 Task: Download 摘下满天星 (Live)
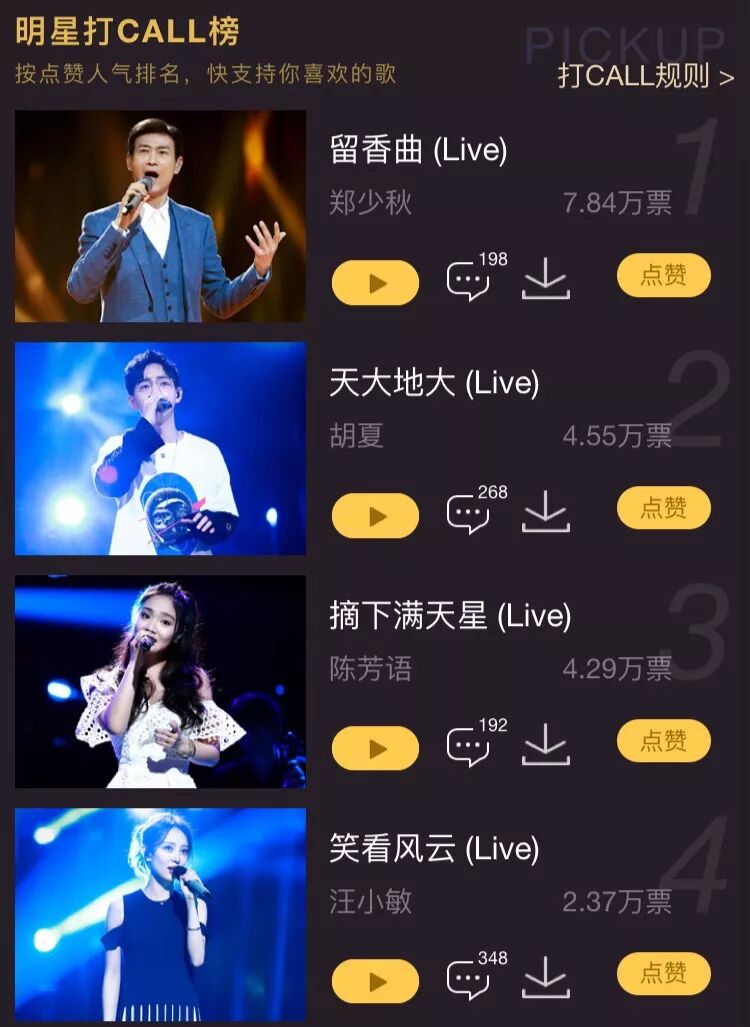(546, 745)
